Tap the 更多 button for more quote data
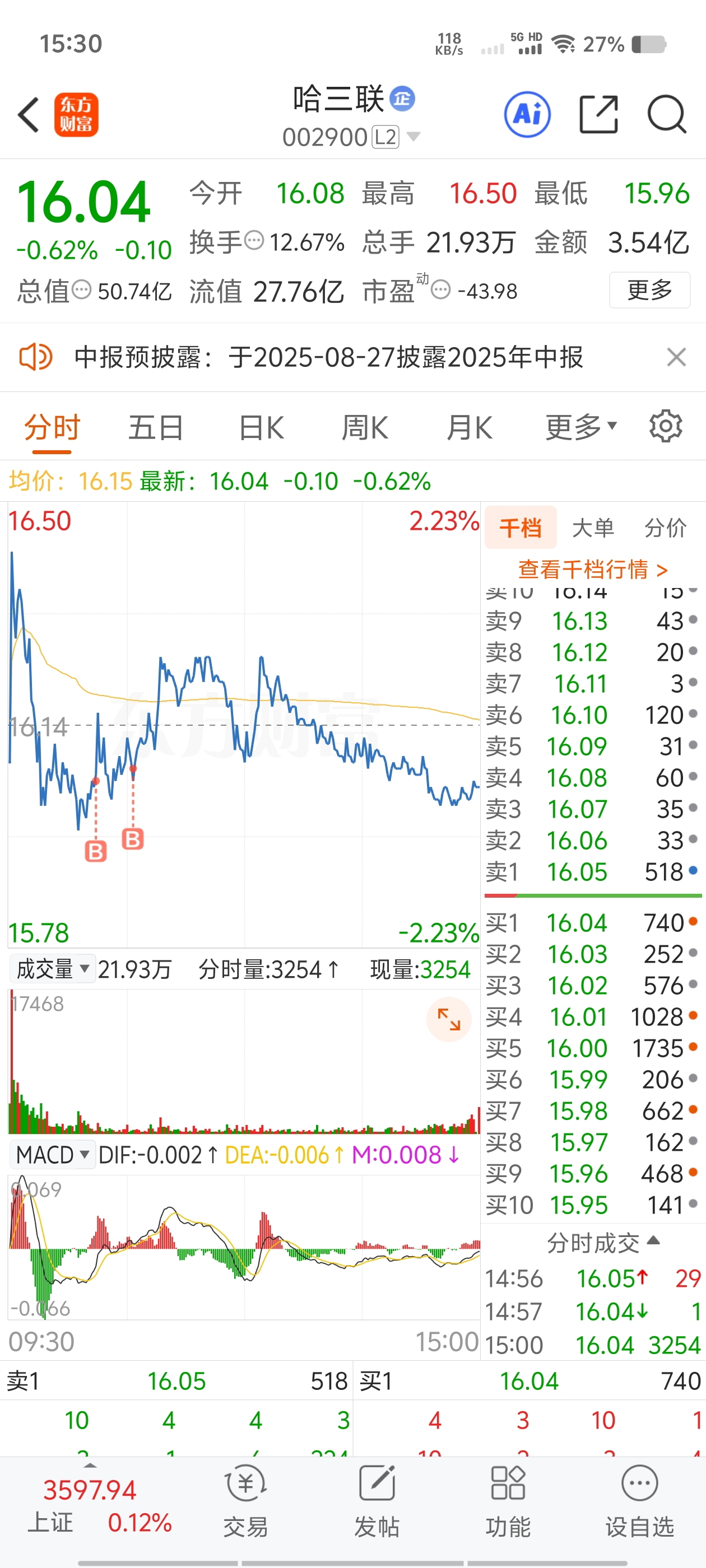 pos(649,290)
